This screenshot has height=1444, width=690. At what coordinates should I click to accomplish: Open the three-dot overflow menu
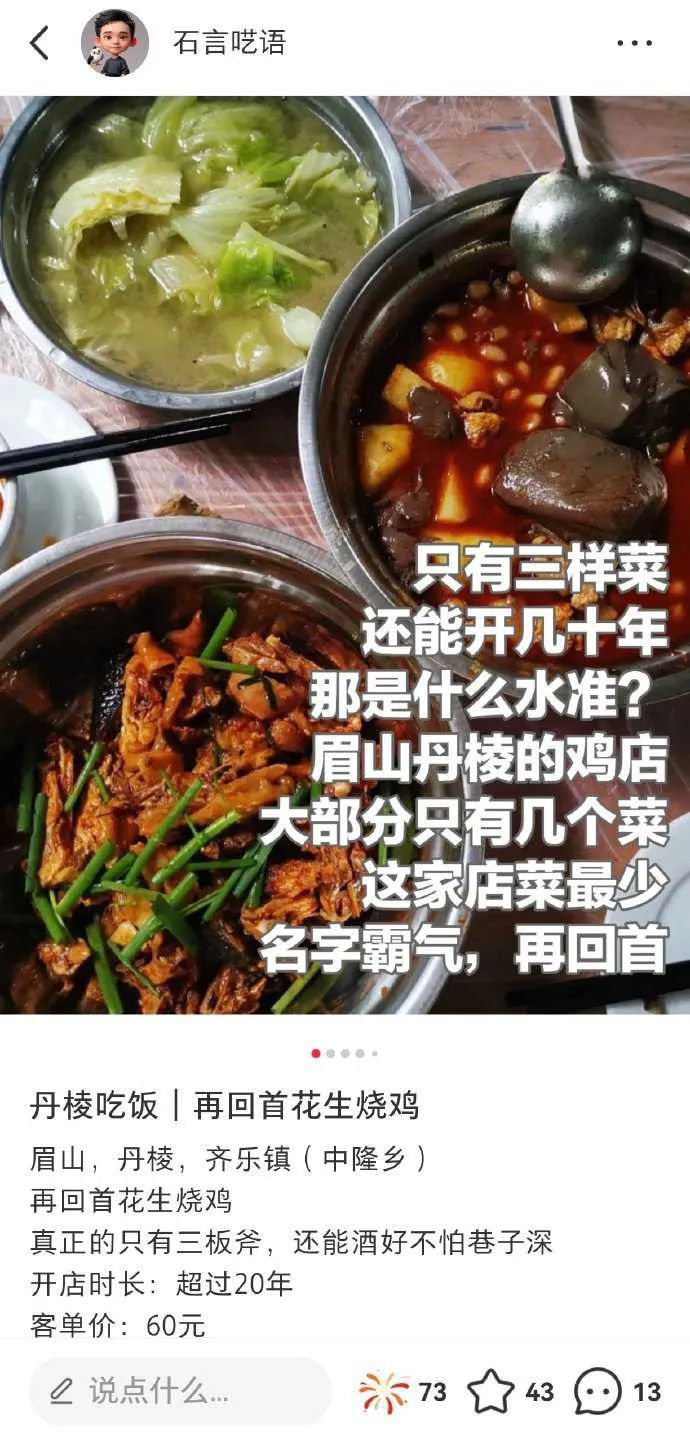tap(634, 43)
